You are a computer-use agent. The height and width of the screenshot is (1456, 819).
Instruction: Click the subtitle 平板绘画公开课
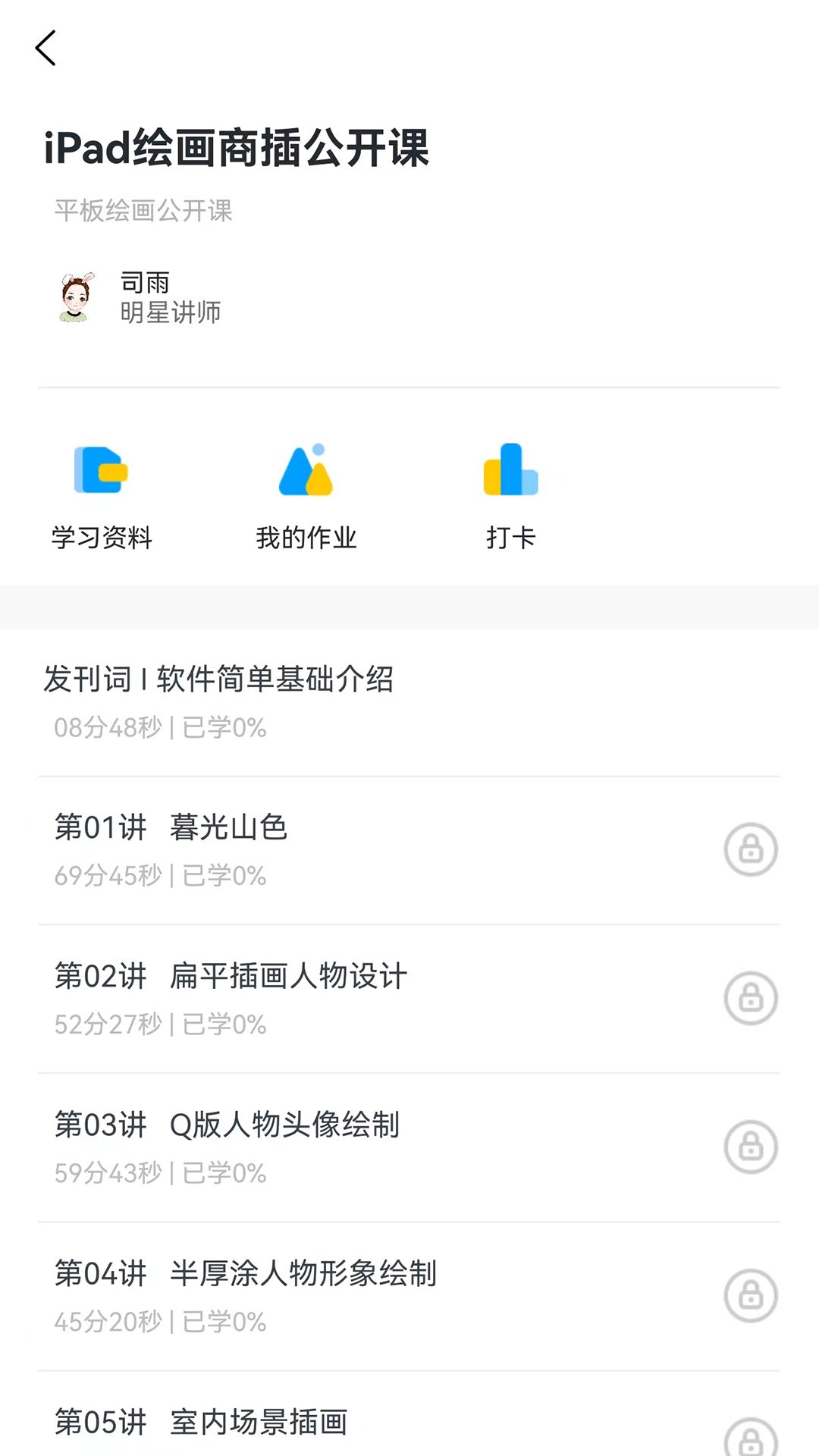pos(143,212)
